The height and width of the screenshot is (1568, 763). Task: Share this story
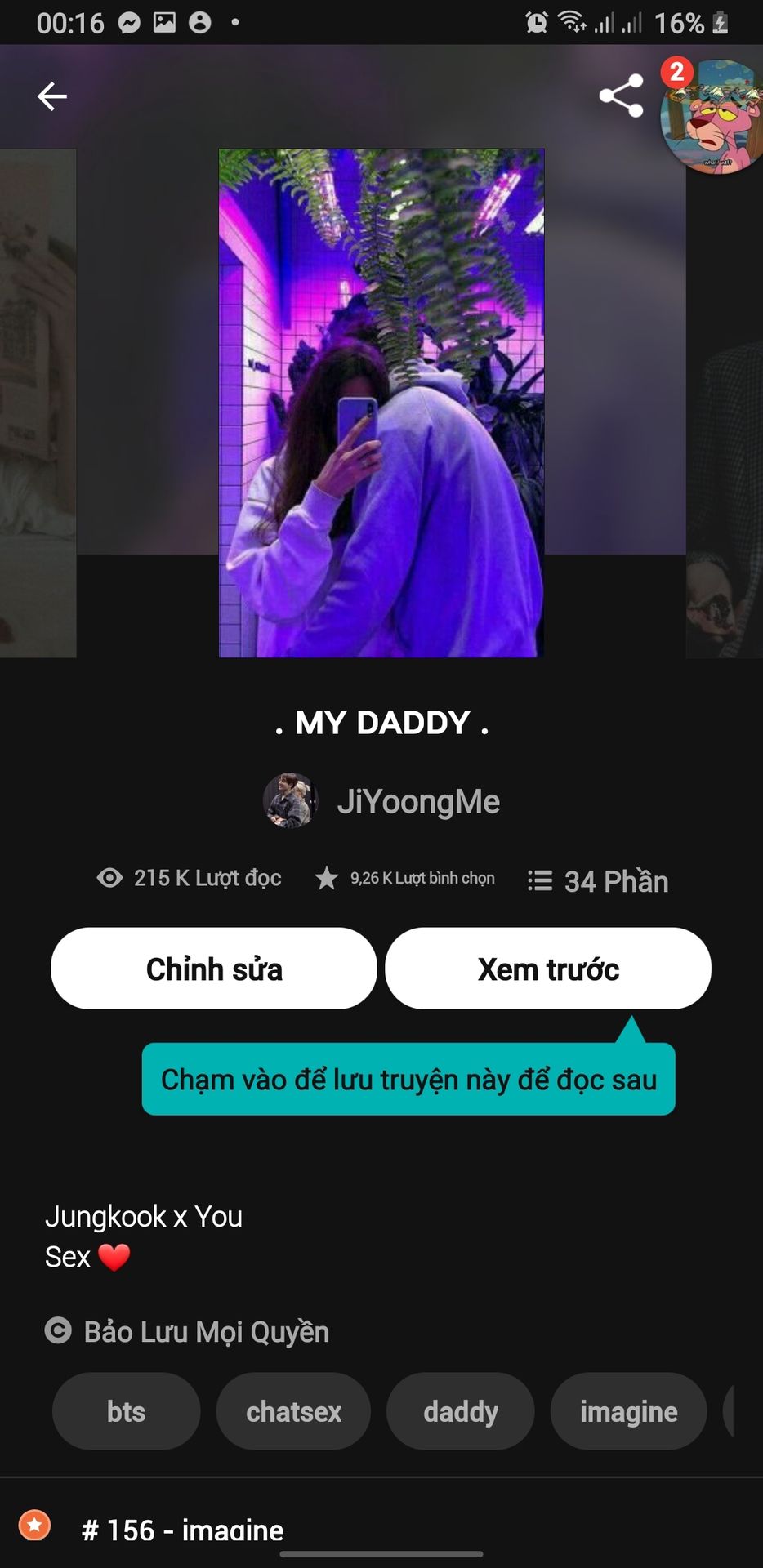tap(622, 96)
